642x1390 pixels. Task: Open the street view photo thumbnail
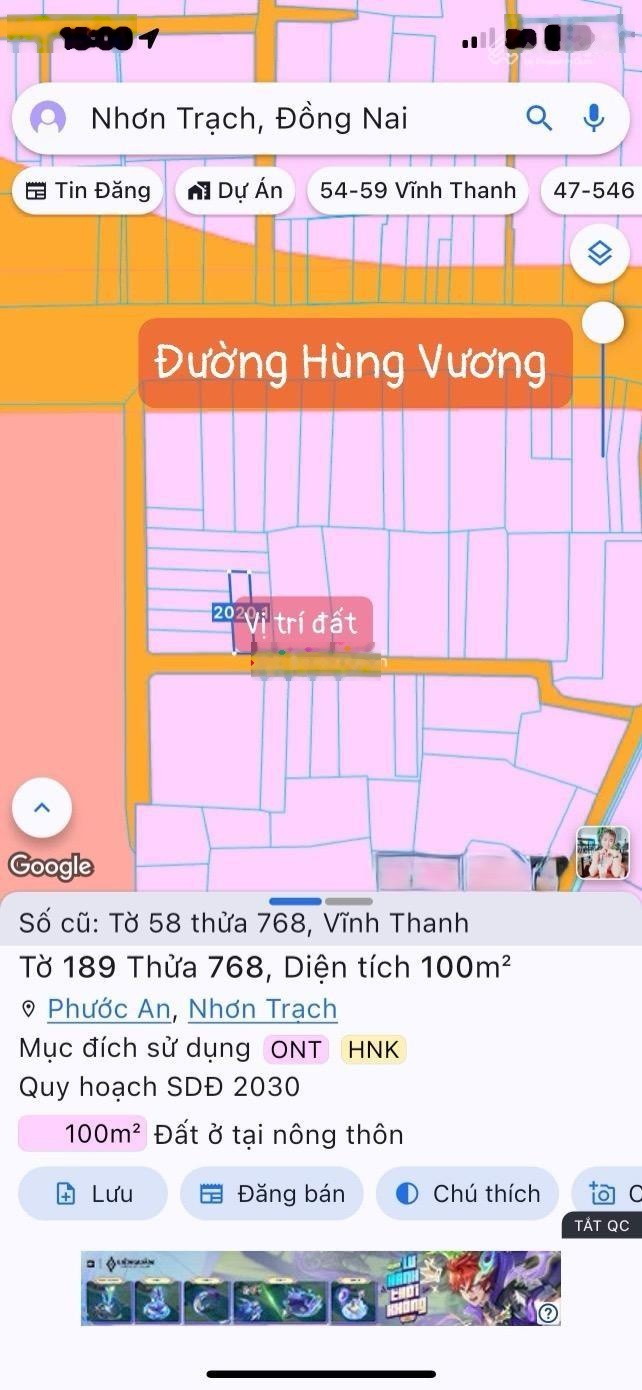(603, 853)
